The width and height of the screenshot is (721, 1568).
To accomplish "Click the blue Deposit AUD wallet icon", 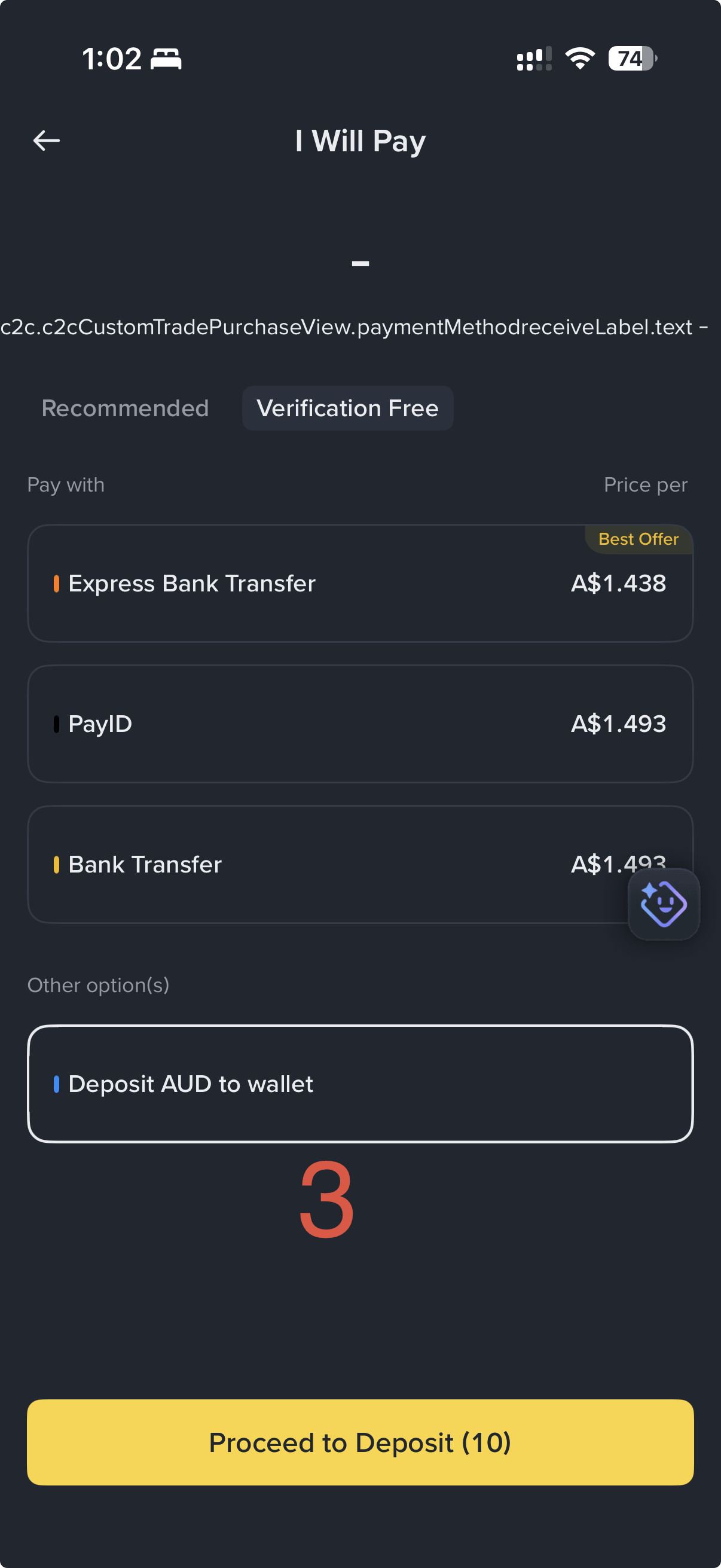I will click(58, 1084).
